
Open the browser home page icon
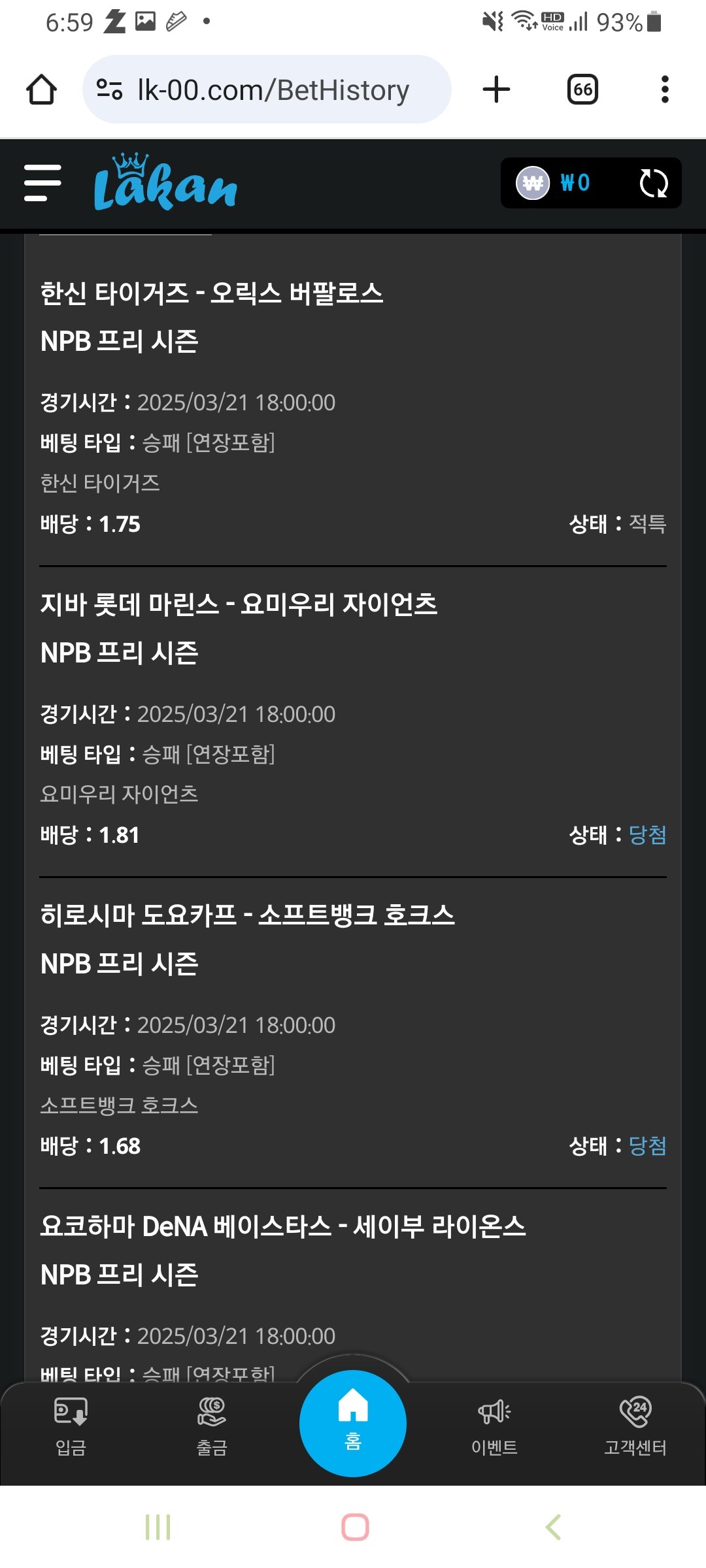point(41,90)
